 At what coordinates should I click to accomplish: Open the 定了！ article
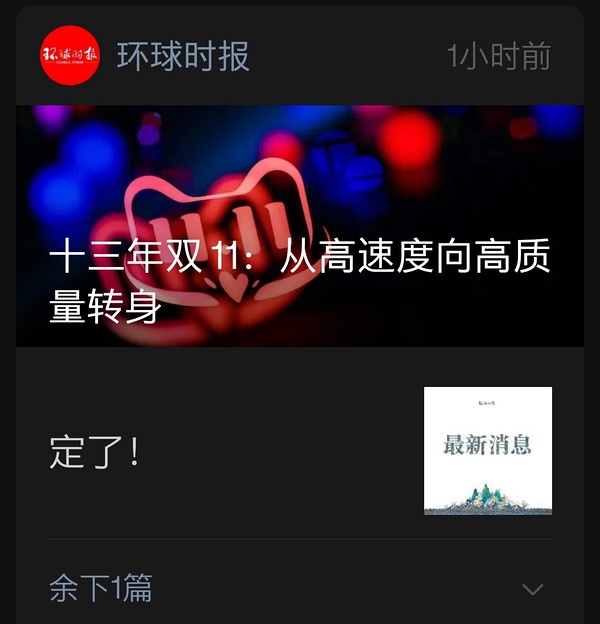click(95, 452)
